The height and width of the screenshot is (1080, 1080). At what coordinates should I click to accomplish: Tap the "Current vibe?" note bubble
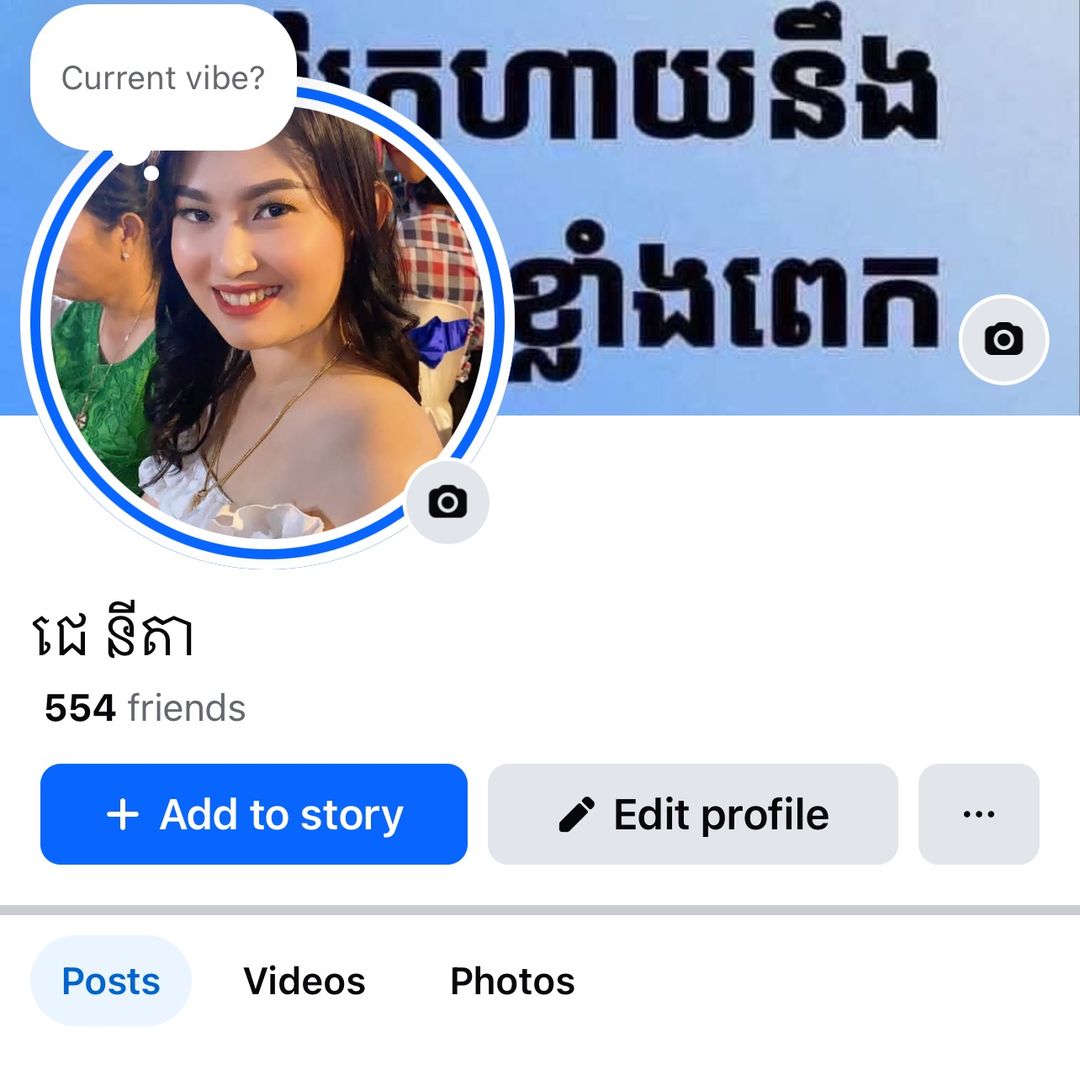click(x=163, y=78)
